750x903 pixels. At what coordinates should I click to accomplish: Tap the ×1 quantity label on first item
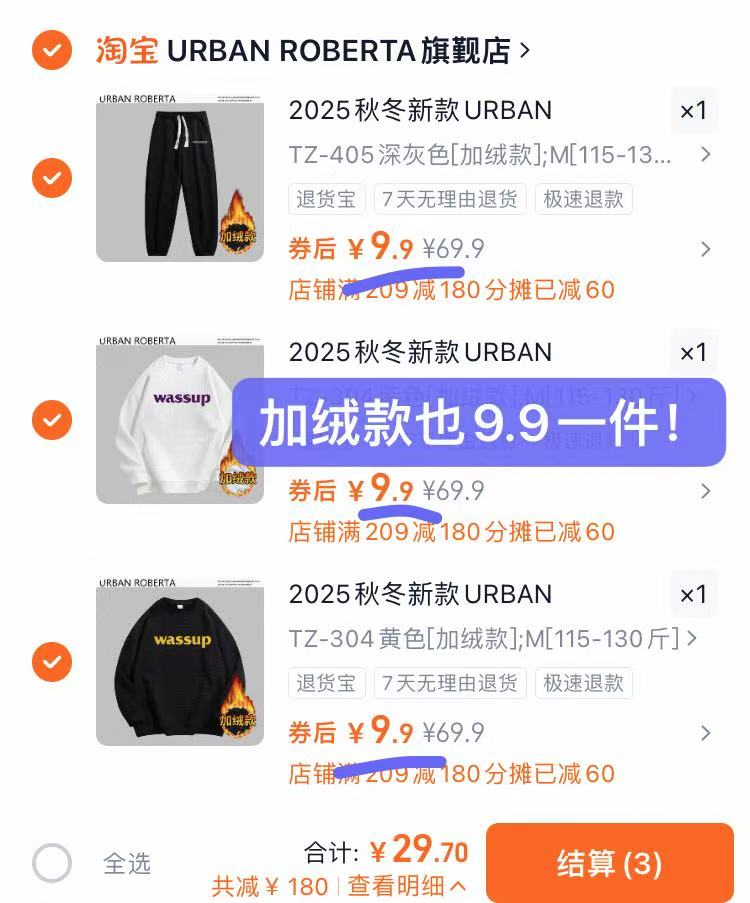pyautogui.click(x=693, y=111)
